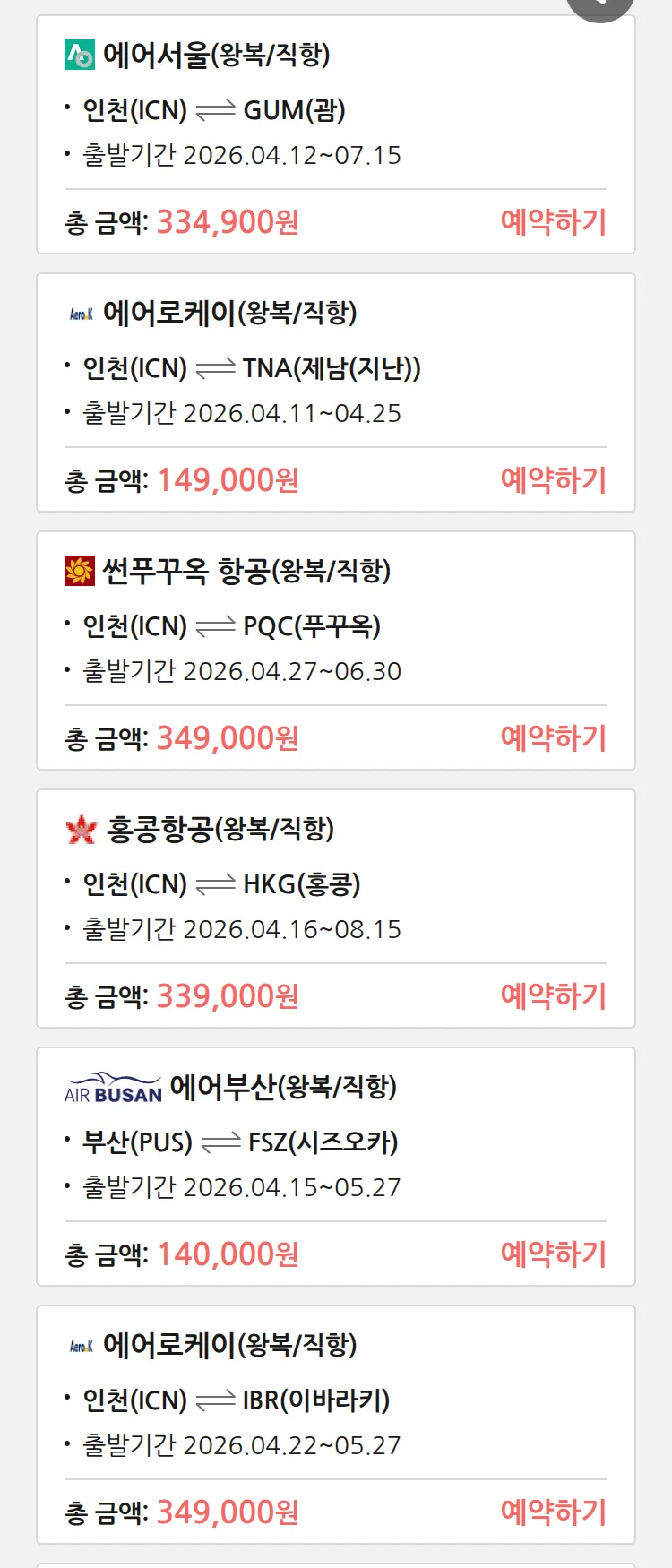Image resolution: width=672 pixels, height=1568 pixels.
Task: Click 예약하기 on the Air Busan Shizuoka deal
Action: [x=554, y=1254]
